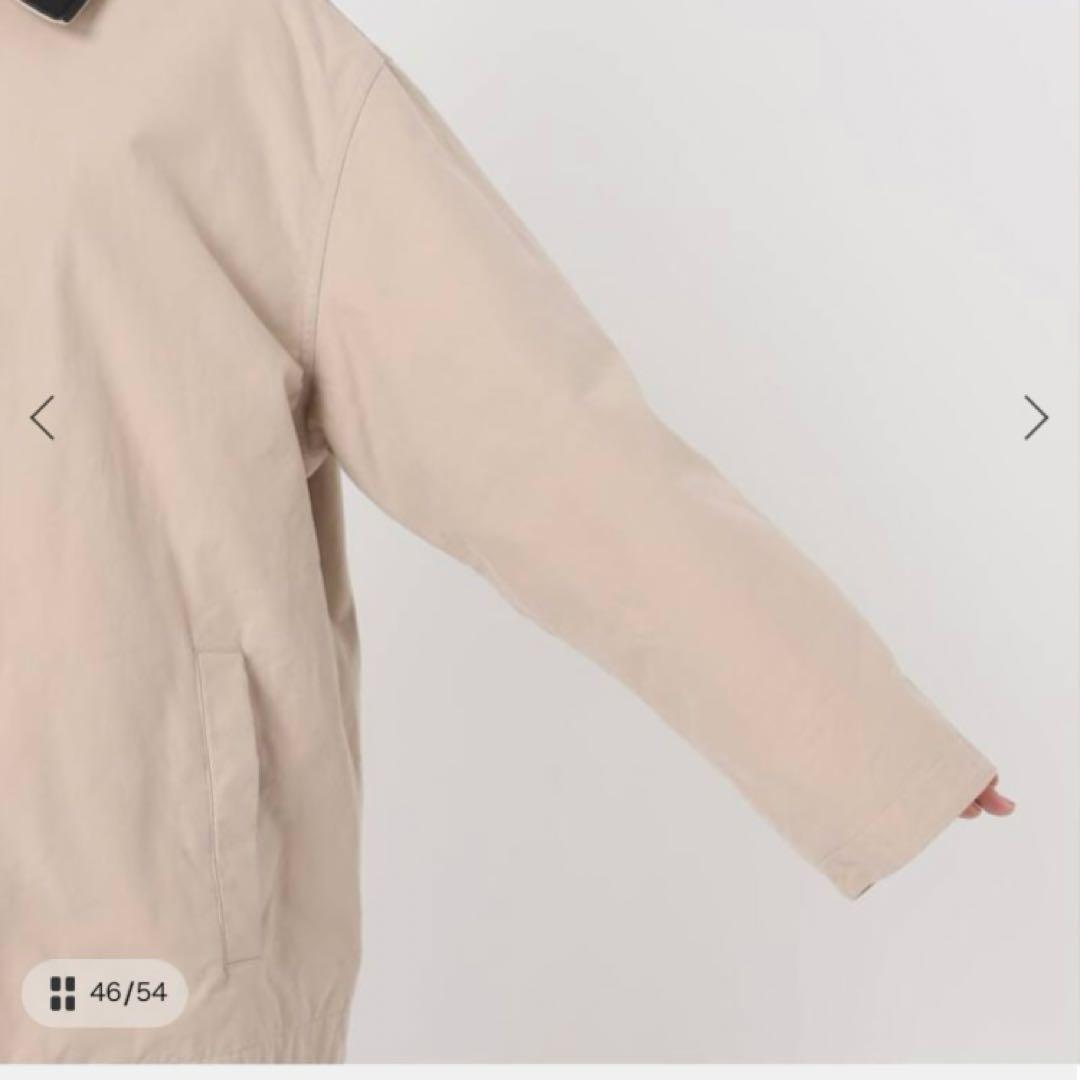The height and width of the screenshot is (1080, 1080).
Task: Show the next product photo
Action: pyautogui.click(x=1035, y=418)
